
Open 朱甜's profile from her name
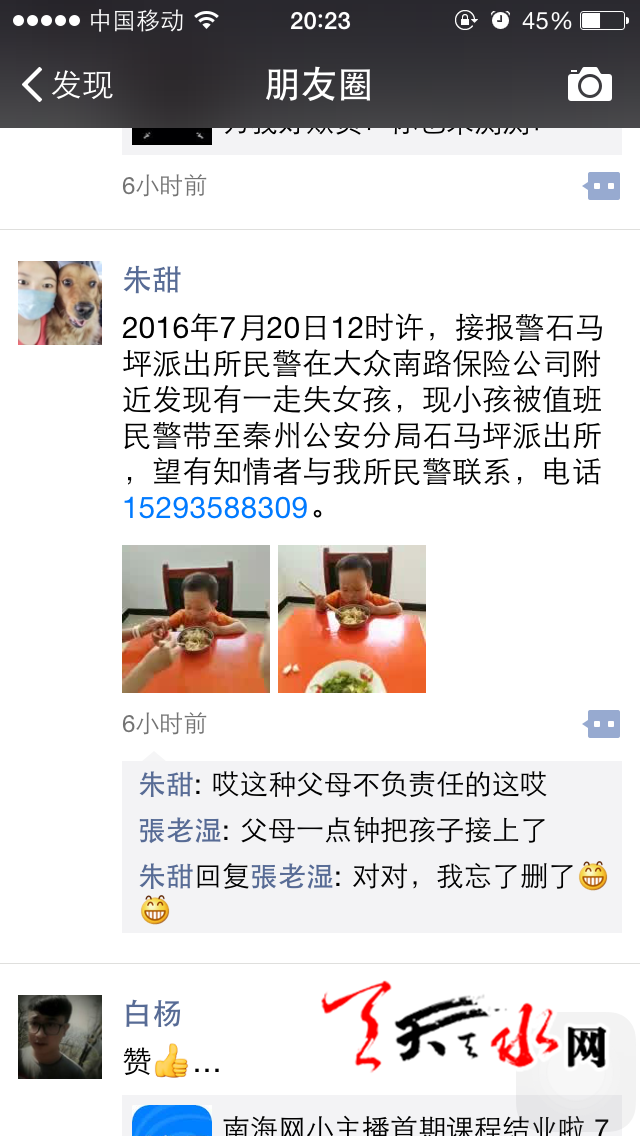click(x=152, y=280)
